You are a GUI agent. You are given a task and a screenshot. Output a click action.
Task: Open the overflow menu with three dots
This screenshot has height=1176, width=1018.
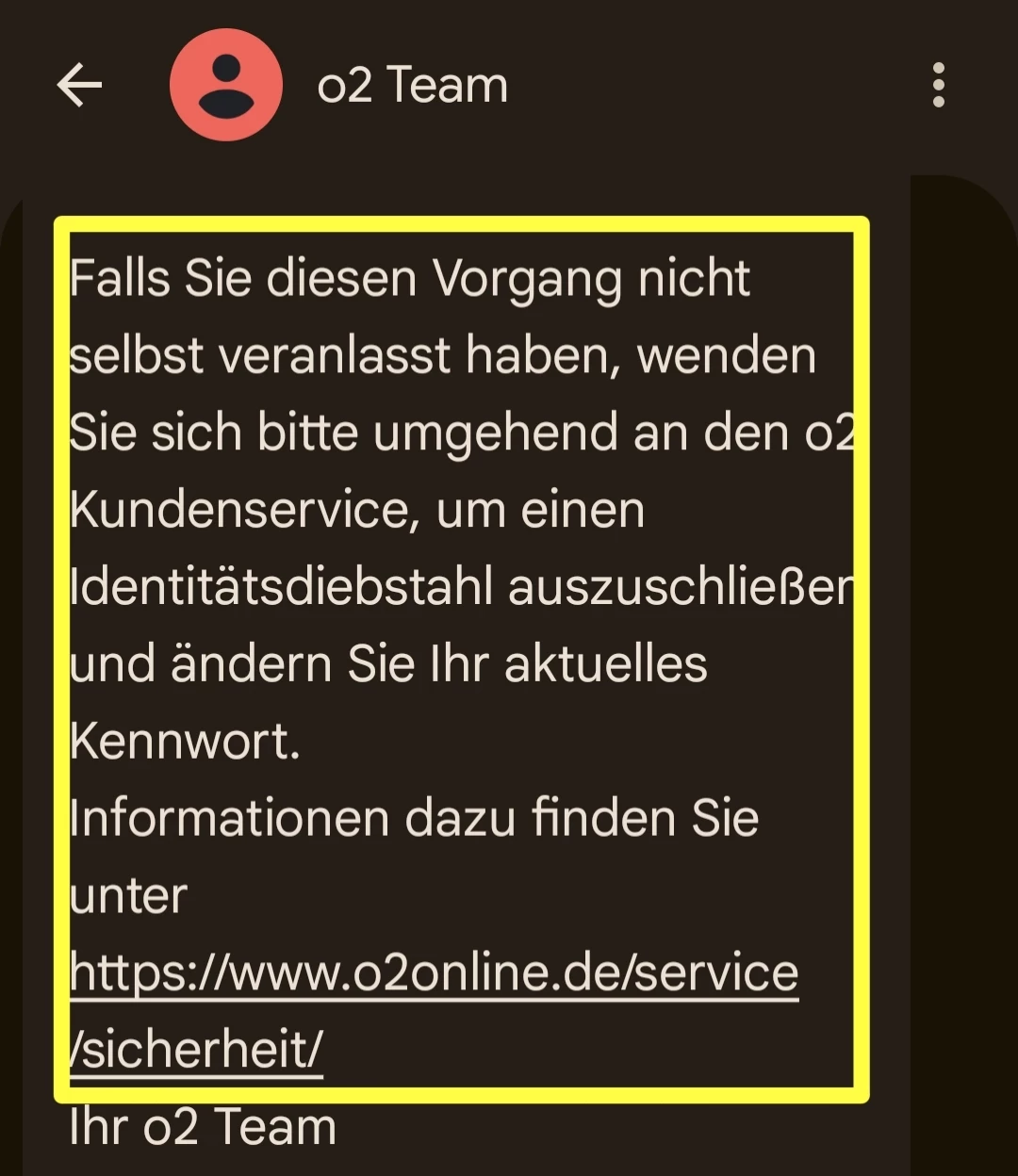click(938, 86)
